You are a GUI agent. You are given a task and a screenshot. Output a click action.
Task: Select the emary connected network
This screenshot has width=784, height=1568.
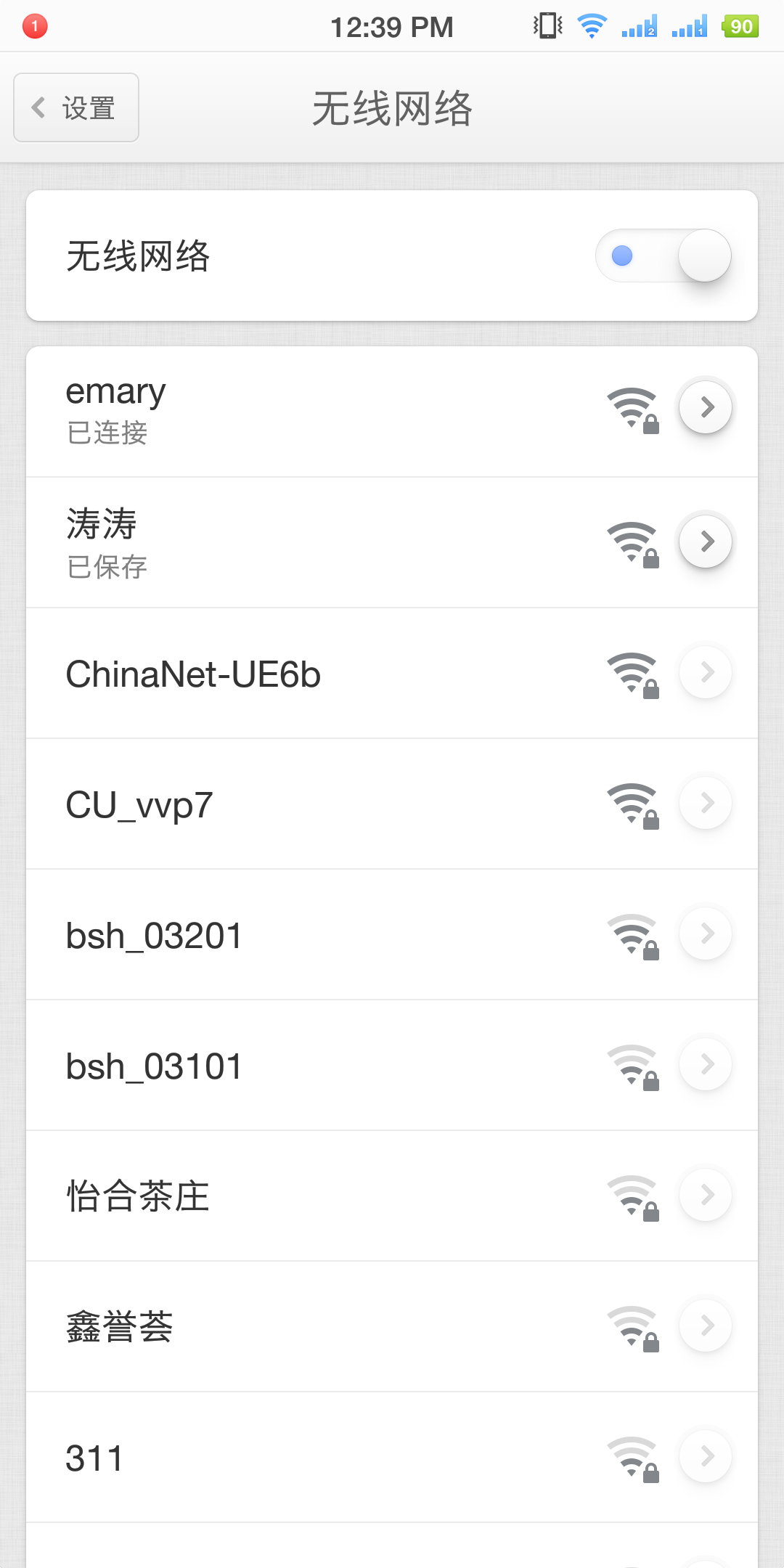[290, 411]
